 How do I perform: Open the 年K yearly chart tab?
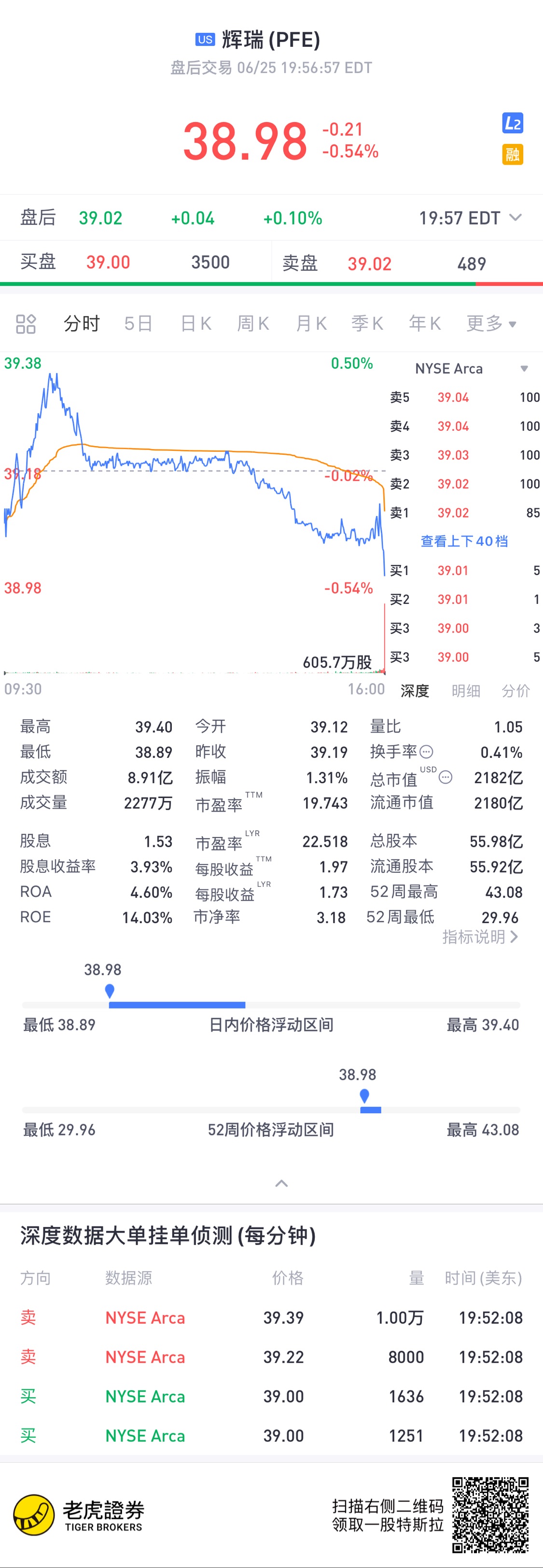[425, 324]
